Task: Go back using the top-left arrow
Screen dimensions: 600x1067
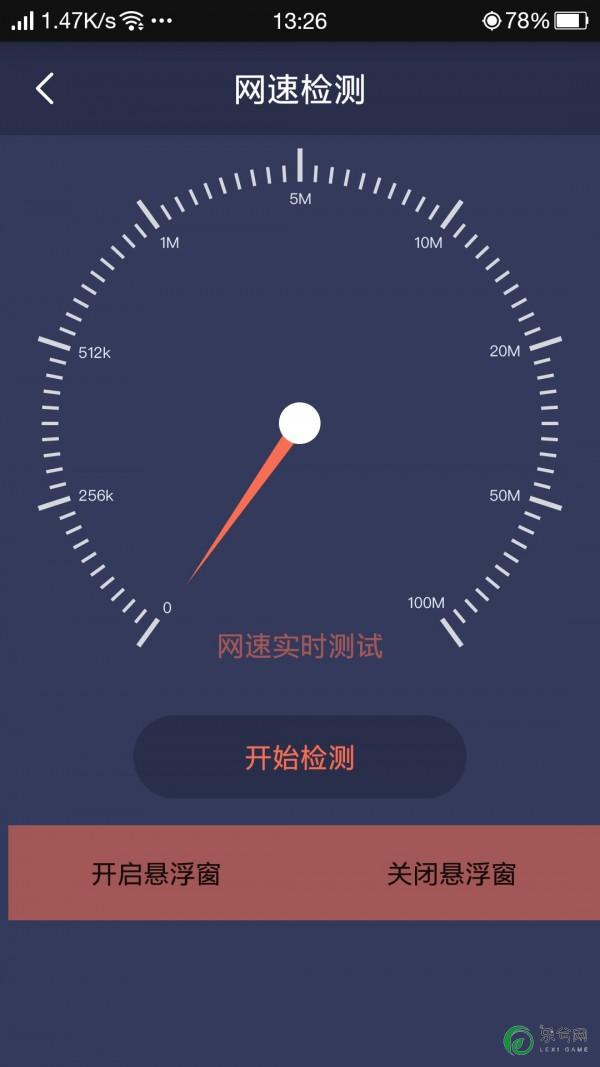Action: [x=44, y=89]
